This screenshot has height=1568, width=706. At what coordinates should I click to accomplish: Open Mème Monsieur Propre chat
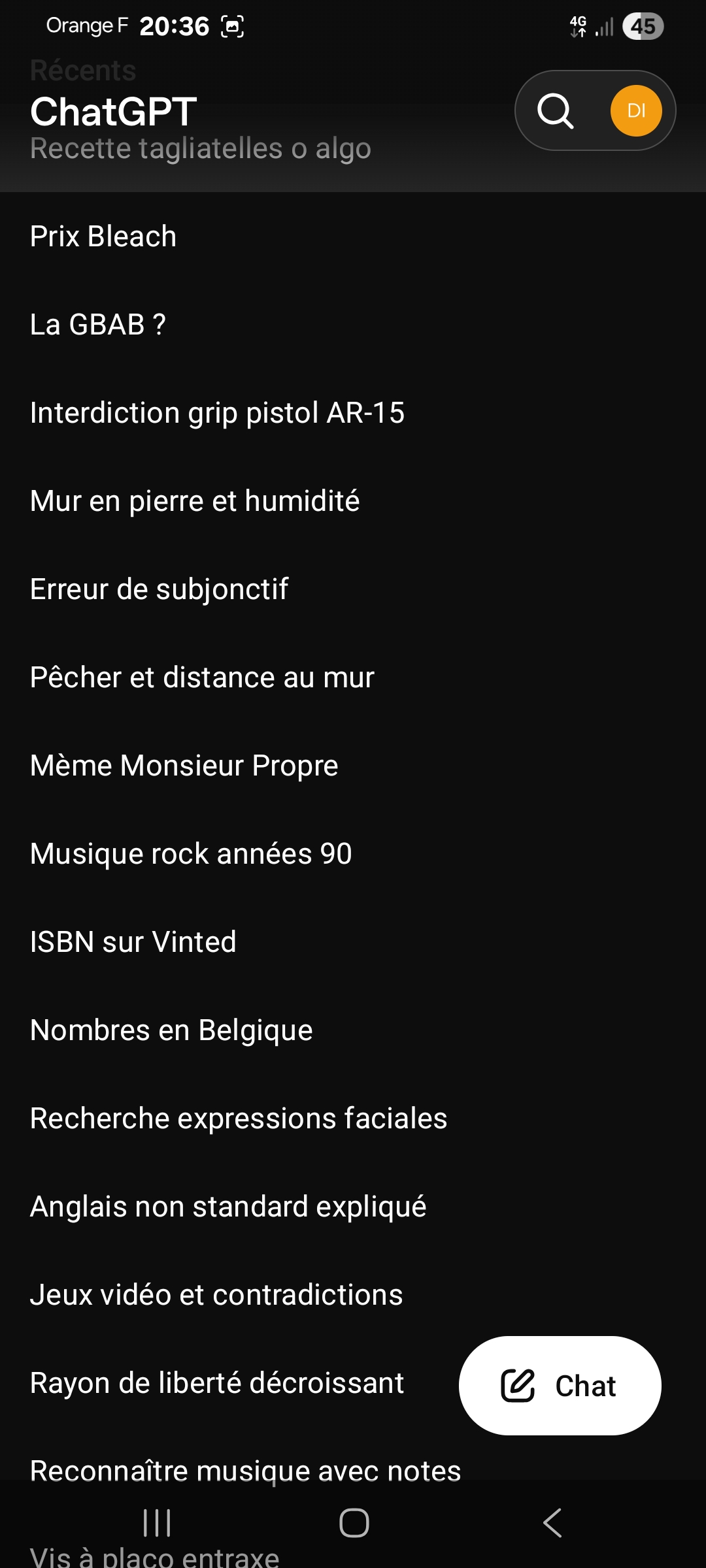[353, 766]
